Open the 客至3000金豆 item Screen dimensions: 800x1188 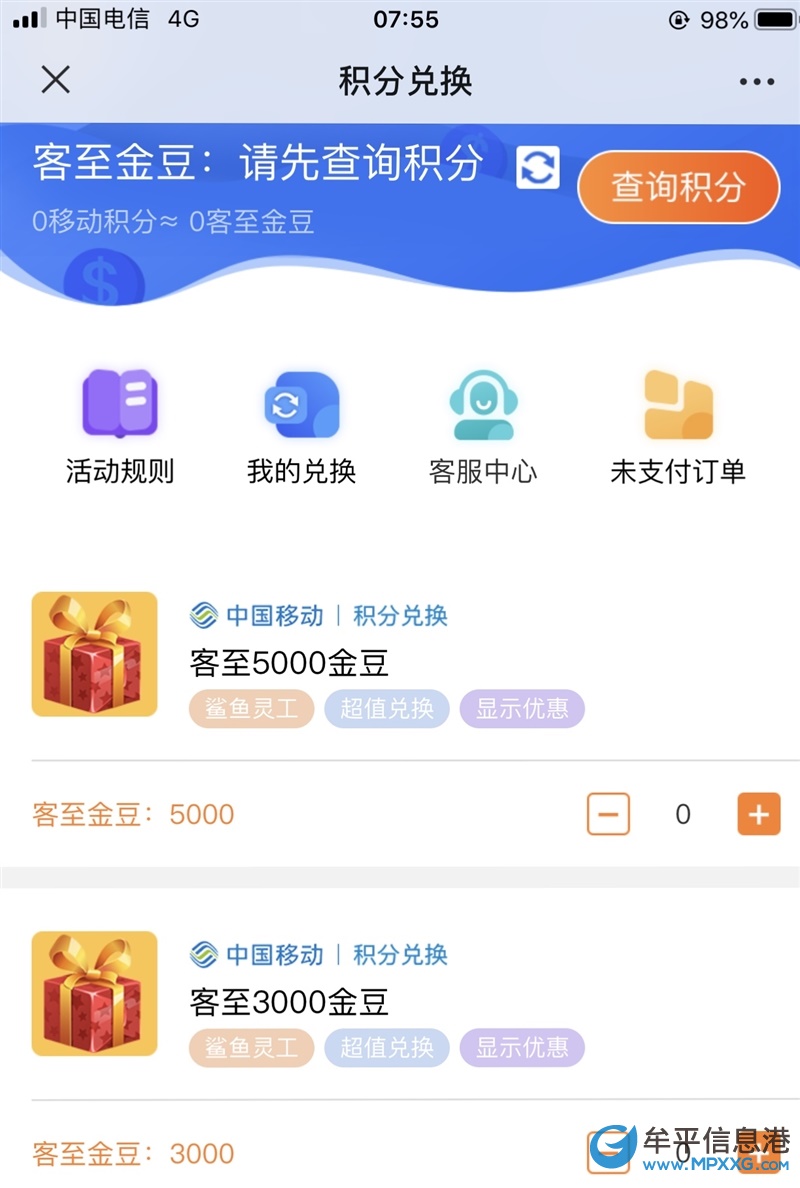coord(289,1001)
